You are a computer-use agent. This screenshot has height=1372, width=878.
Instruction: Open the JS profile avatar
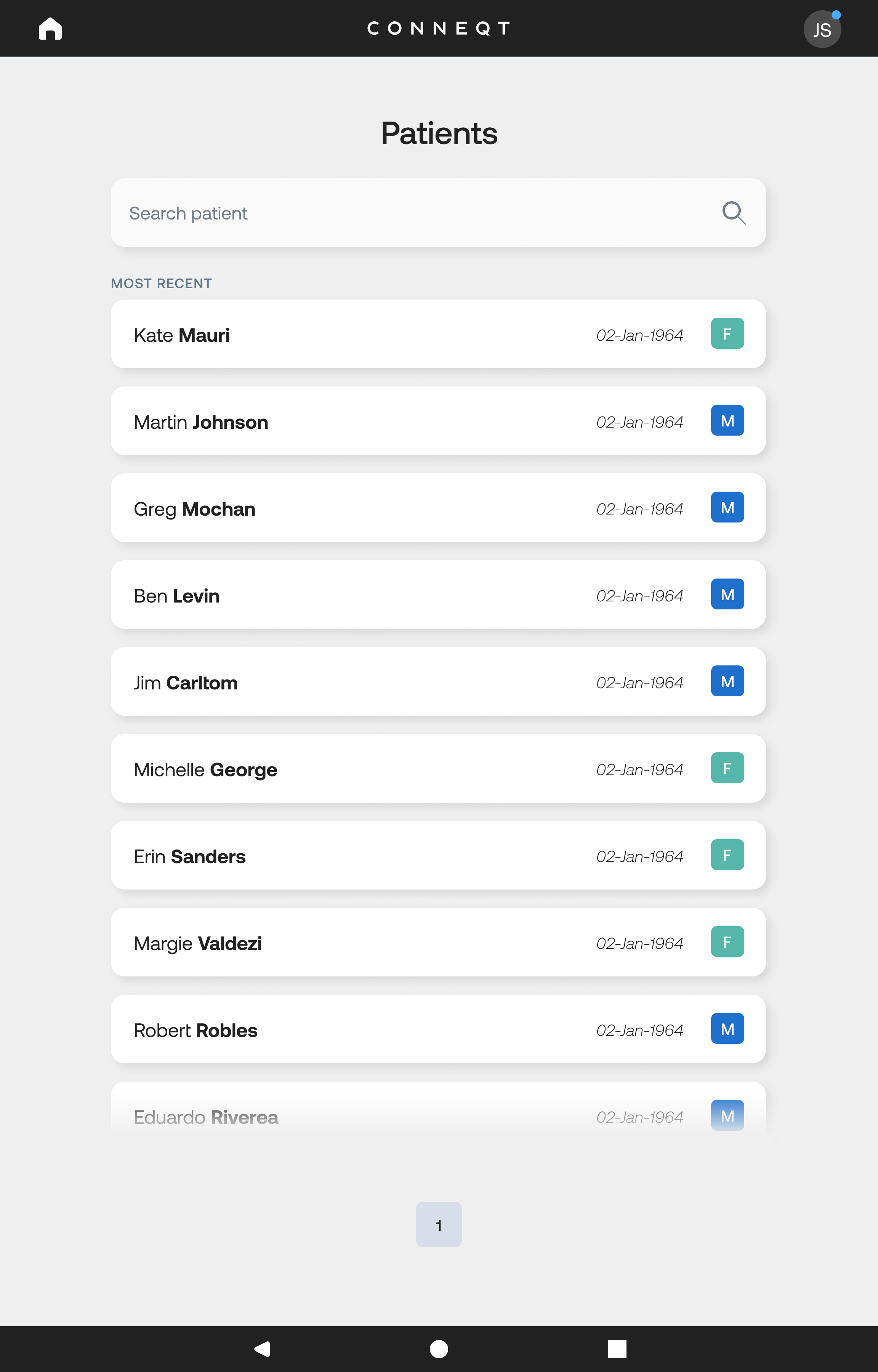tap(822, 29)
